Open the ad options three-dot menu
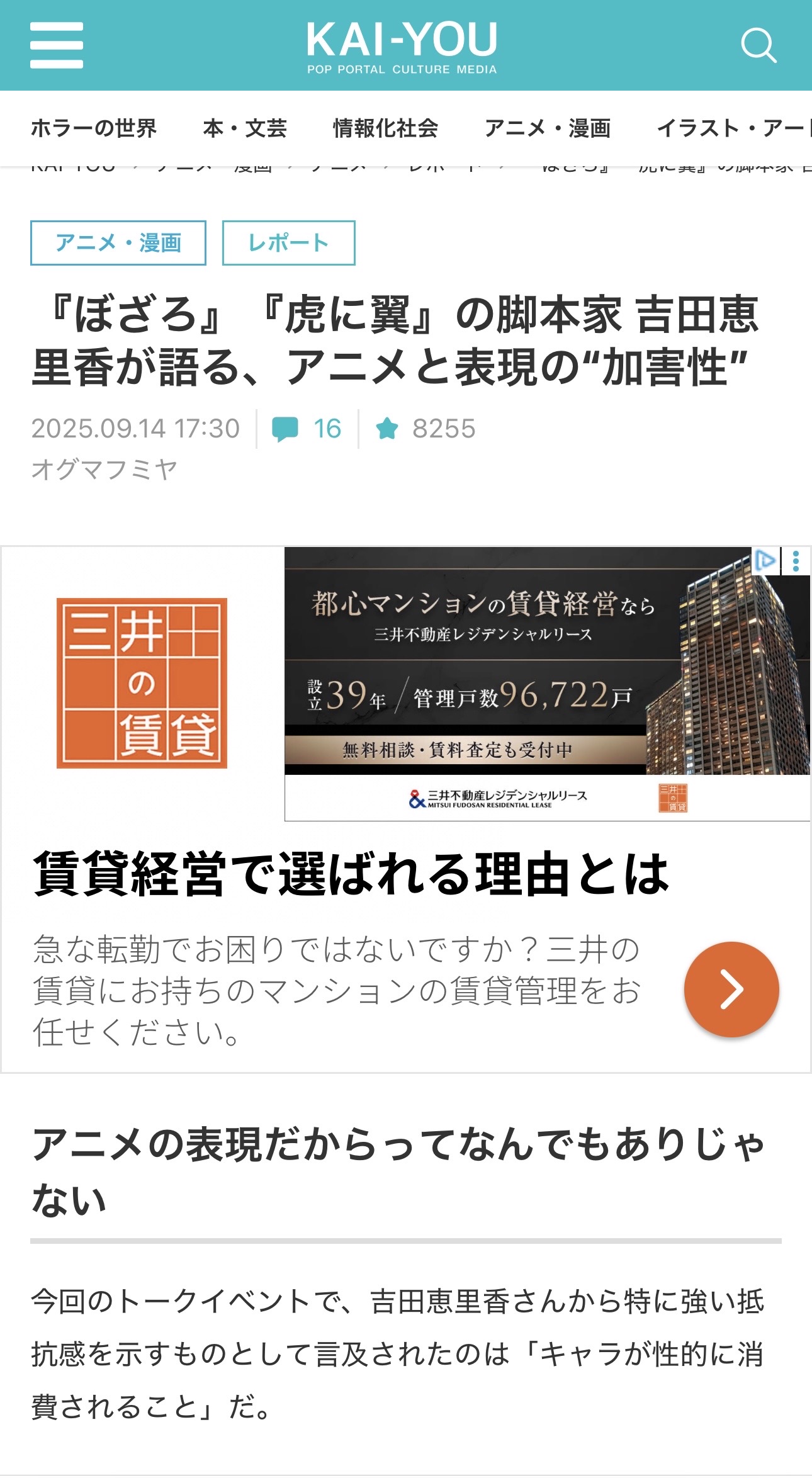812x1478 pixels. (796, 561)
